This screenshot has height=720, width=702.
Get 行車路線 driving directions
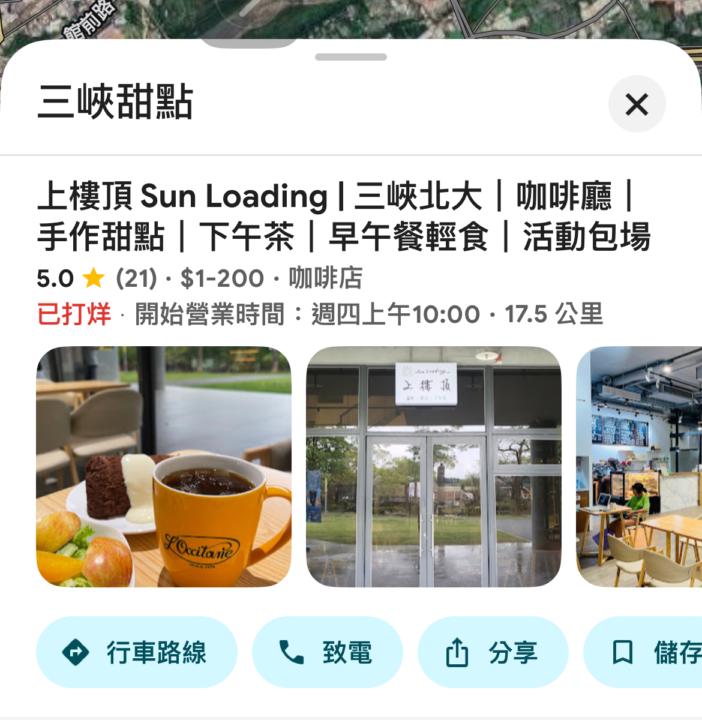pos(136,652)
